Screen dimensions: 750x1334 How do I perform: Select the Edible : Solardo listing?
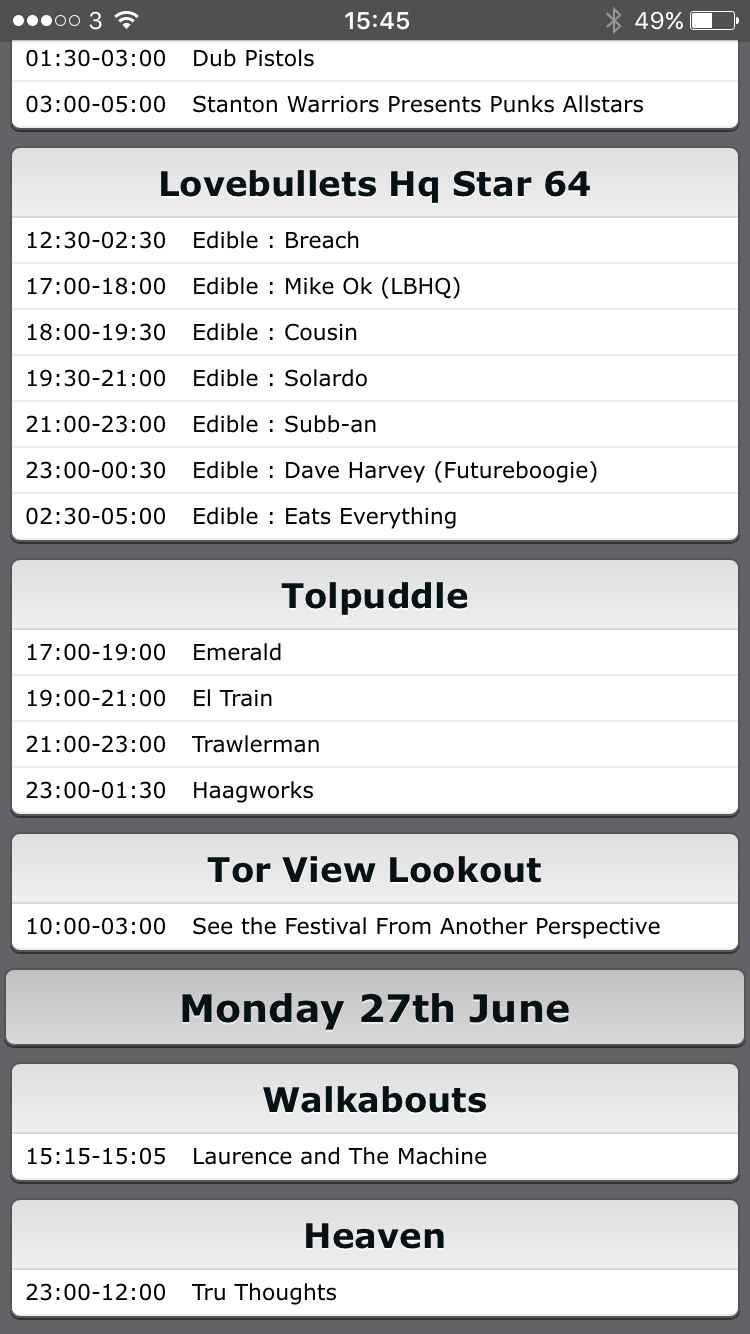(375, 379)
